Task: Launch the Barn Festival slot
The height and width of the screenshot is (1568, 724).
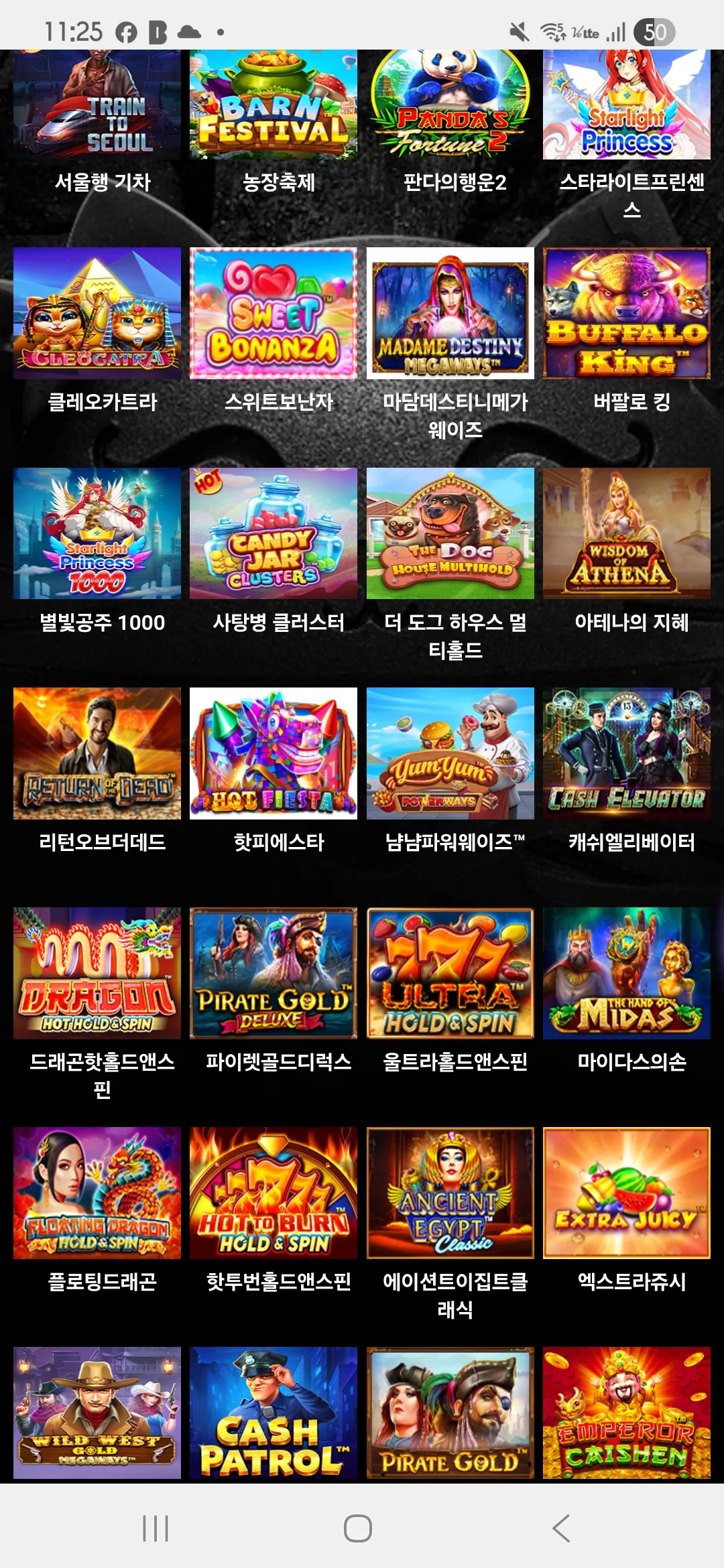Action: coord(274,105)
